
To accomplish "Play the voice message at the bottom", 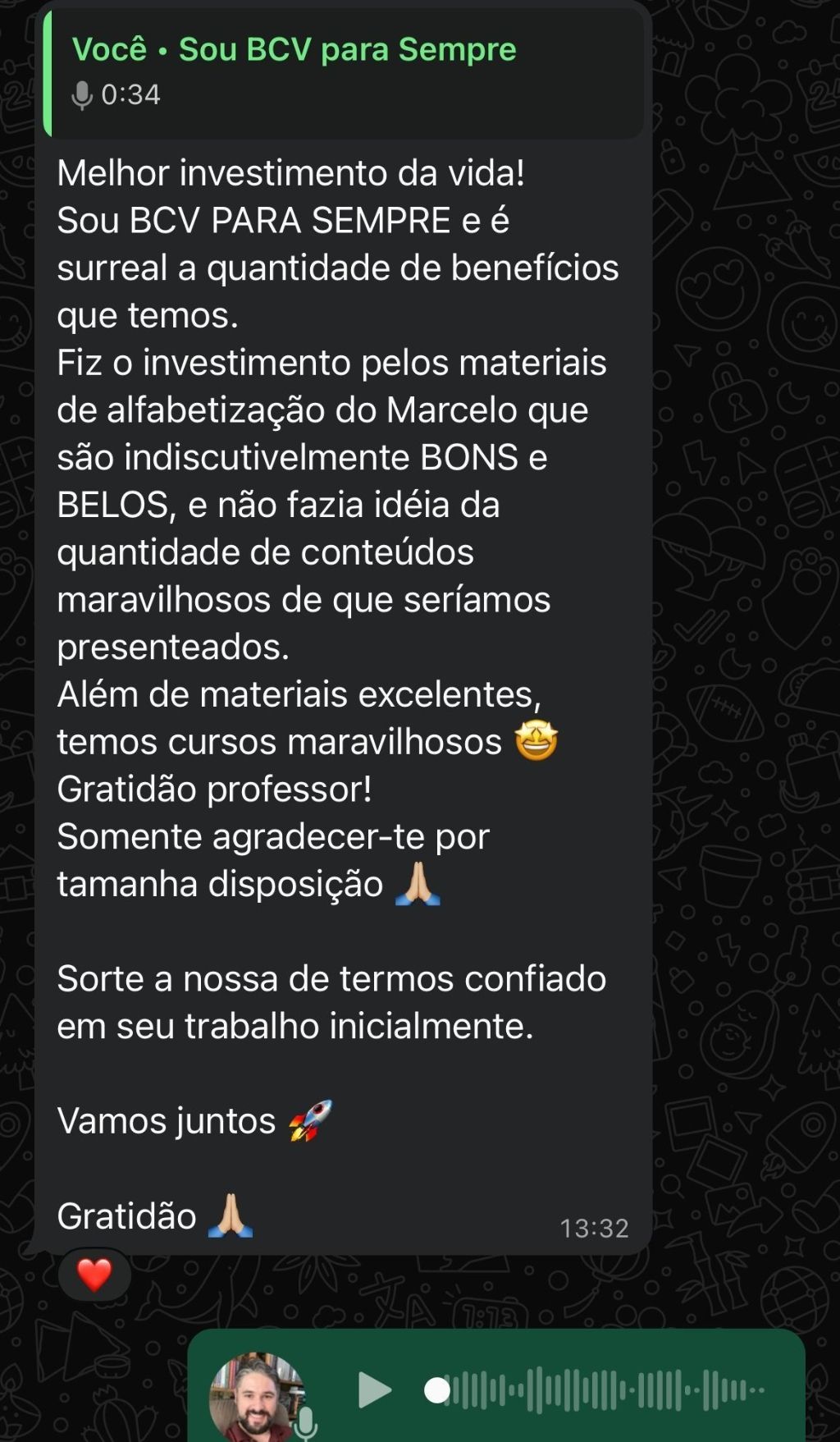I will point(375,1390).
